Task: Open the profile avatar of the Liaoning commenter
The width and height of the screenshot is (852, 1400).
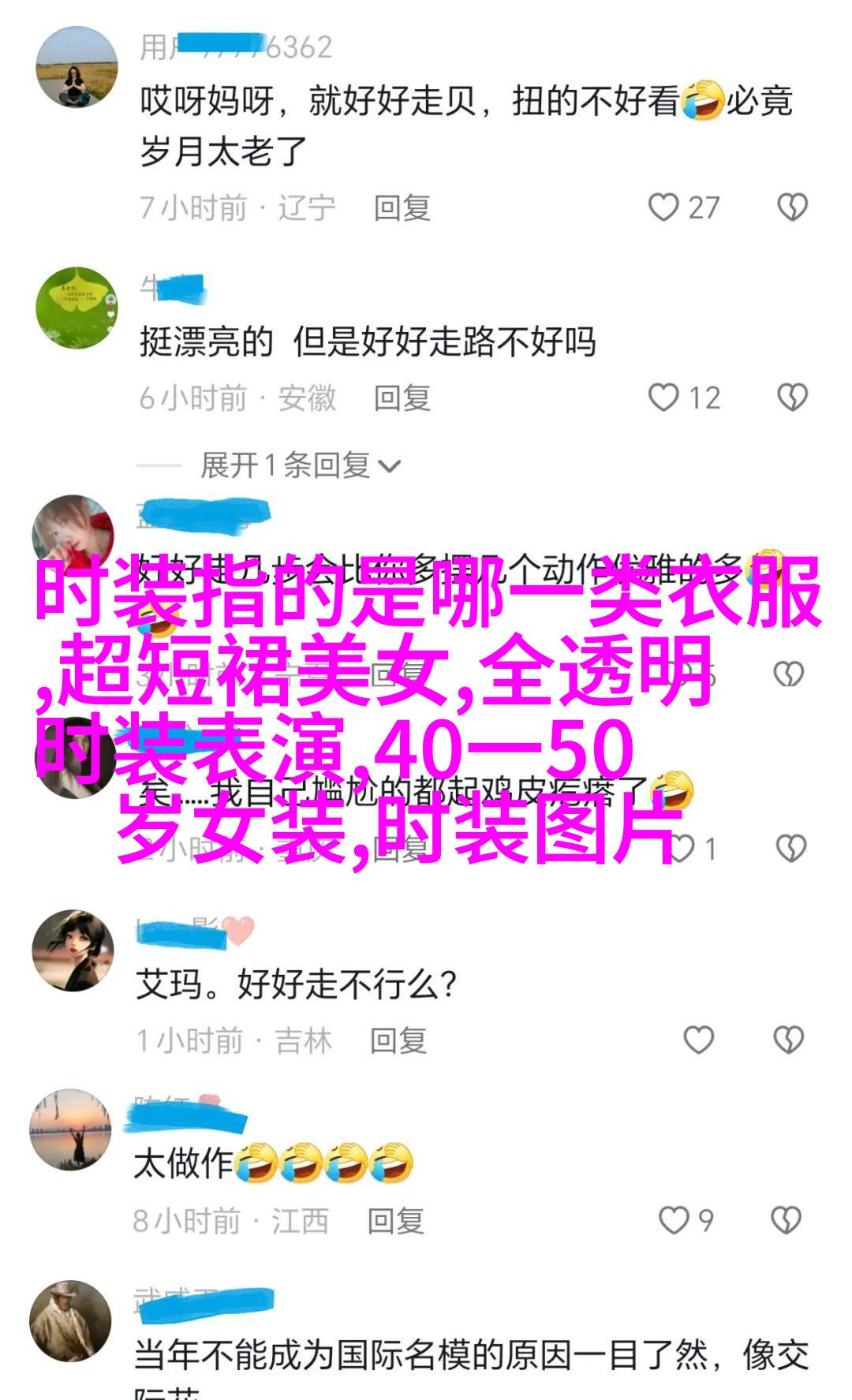Action: pyautogui.click(x=77, y=68)
